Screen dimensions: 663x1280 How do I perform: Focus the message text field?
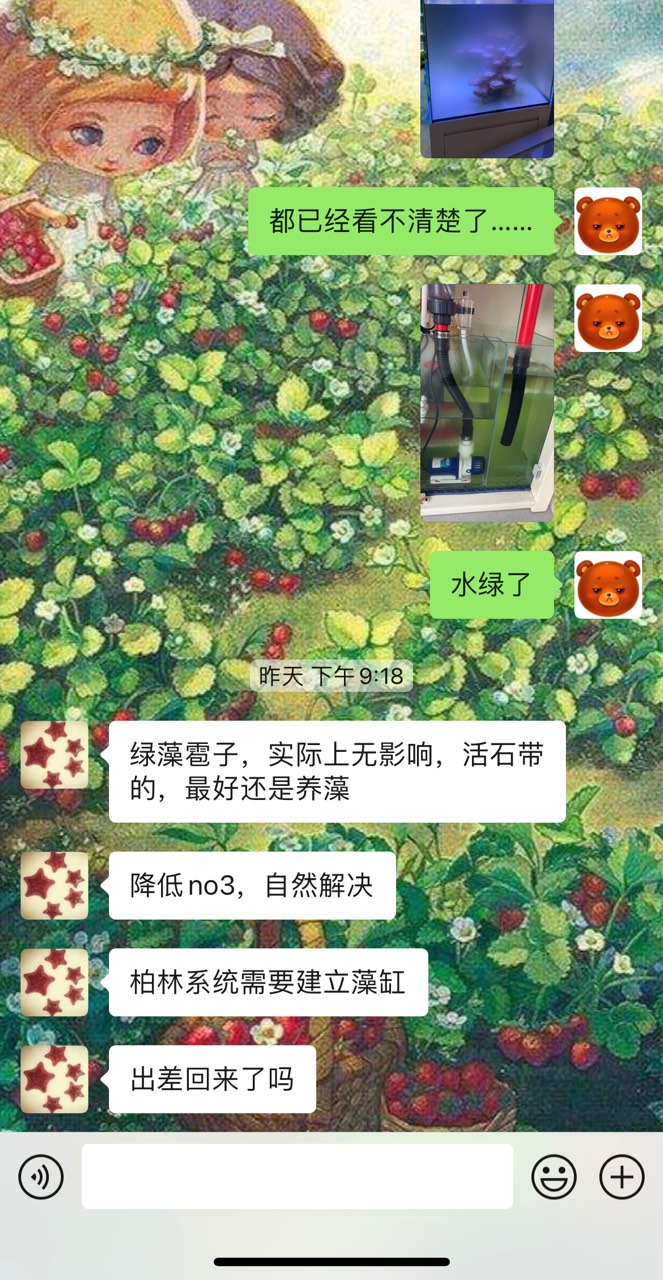tap(297, 1177)
